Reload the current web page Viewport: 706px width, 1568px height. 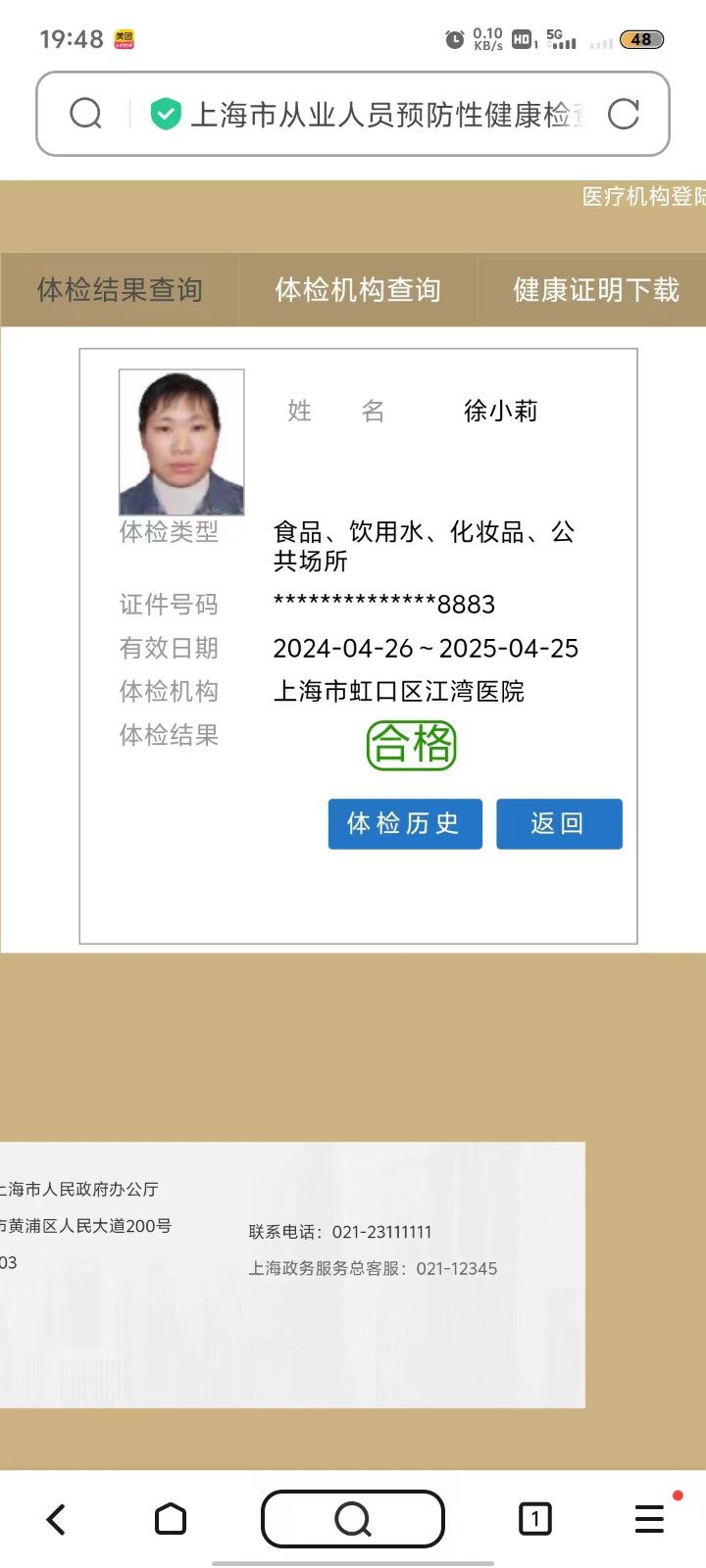point(624,115)
